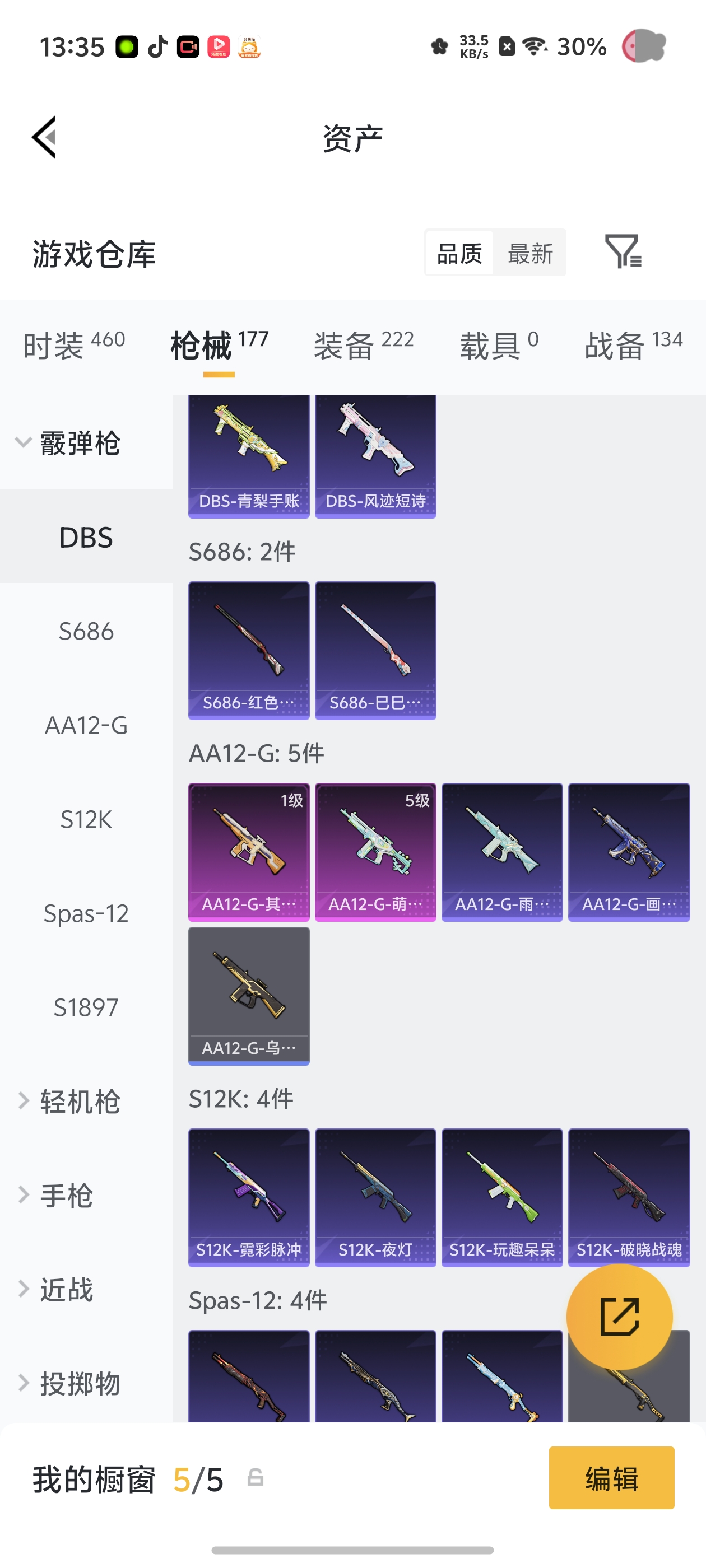706x1568 pixels.
Task: Tap the orange floating share button
Action: pyautogui.click(x=619, y=1317)
